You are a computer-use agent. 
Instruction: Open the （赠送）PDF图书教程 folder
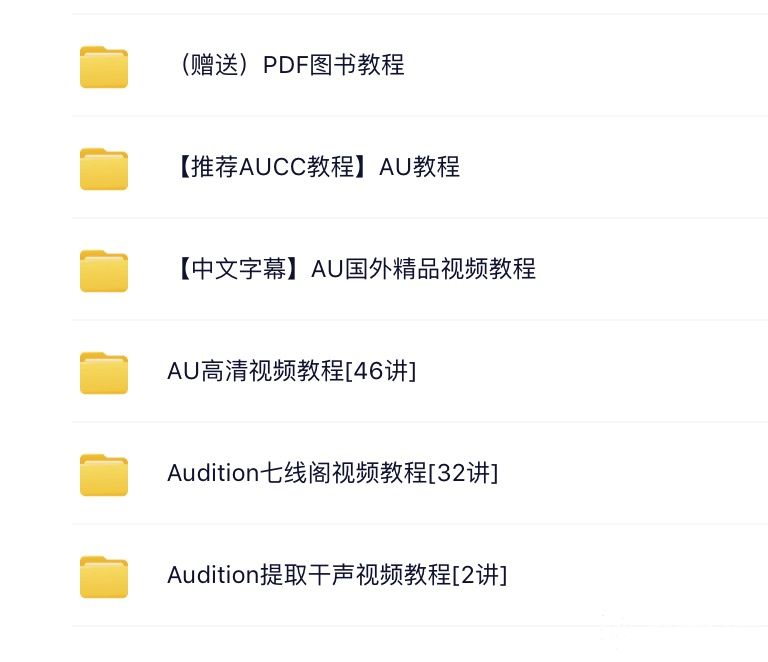pos(285,66)
